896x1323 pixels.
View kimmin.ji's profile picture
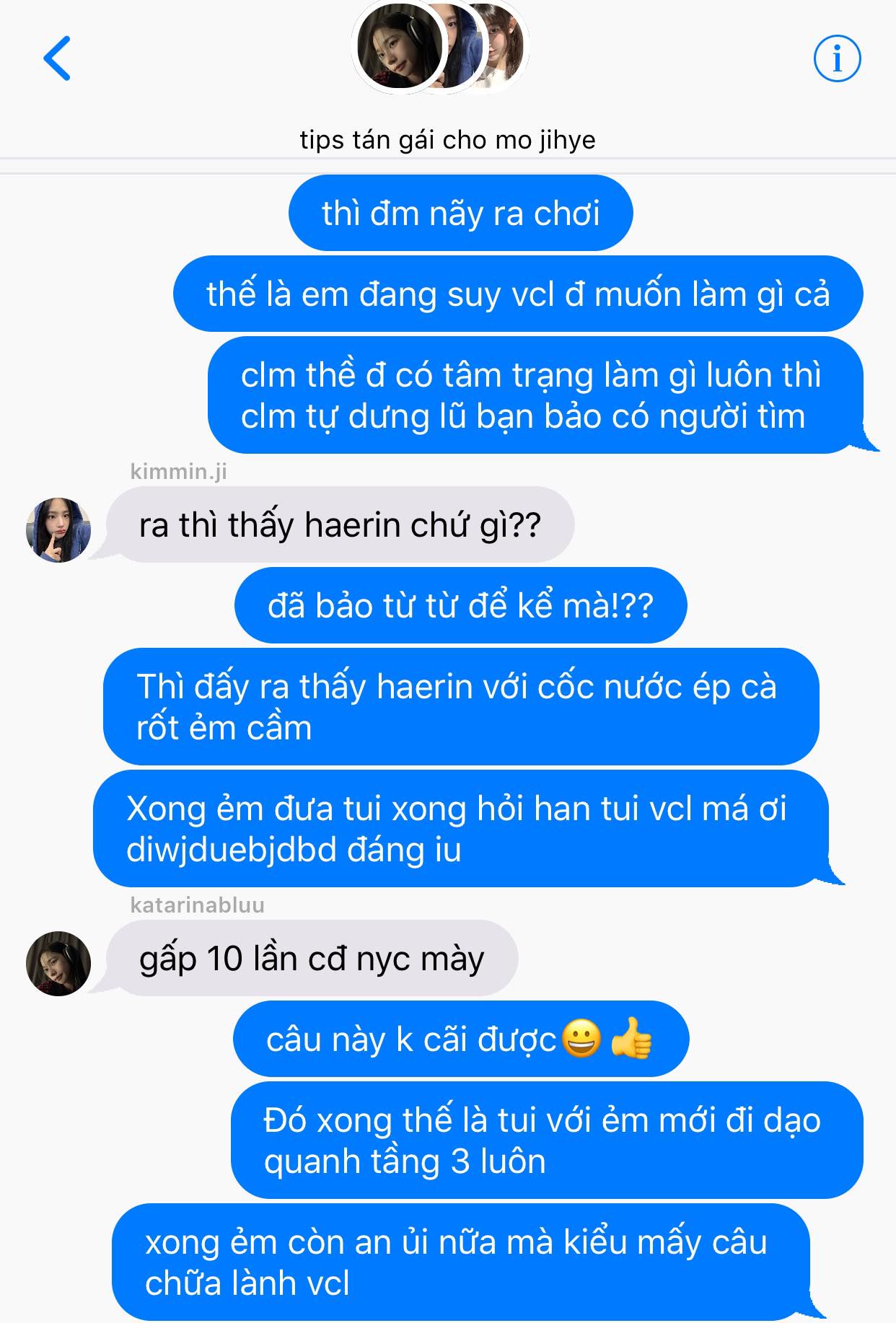(58, 529)
